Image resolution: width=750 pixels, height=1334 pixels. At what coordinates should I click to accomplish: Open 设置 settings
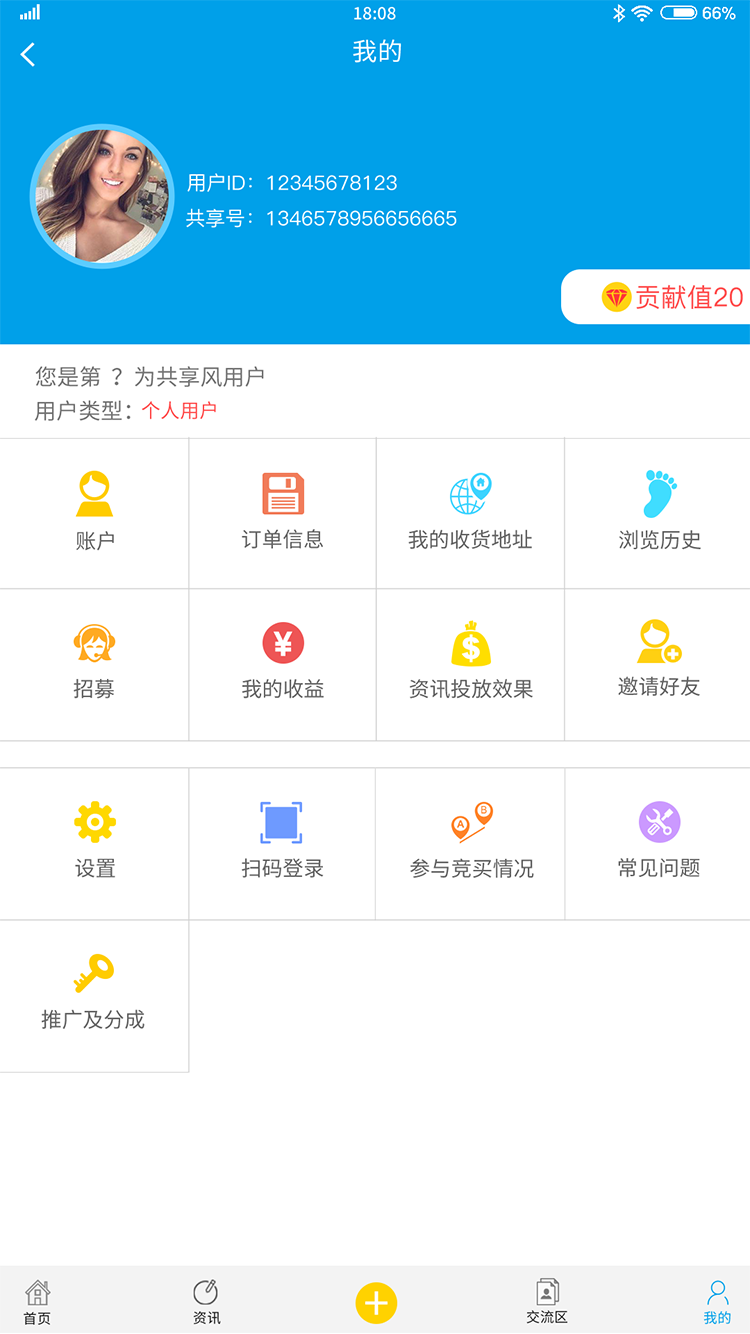pyautogui.click(x=94, y=842)
